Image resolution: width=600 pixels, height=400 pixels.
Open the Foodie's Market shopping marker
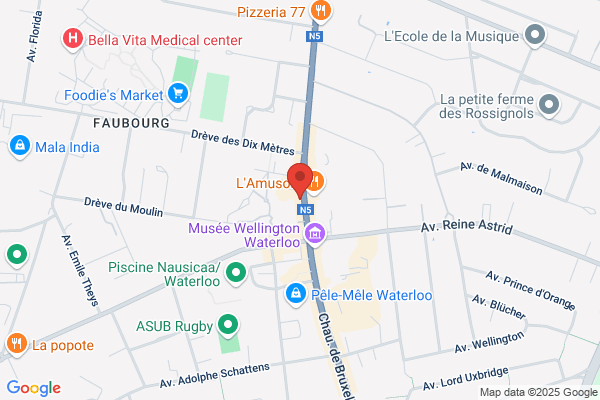click(x=178, y=94)
